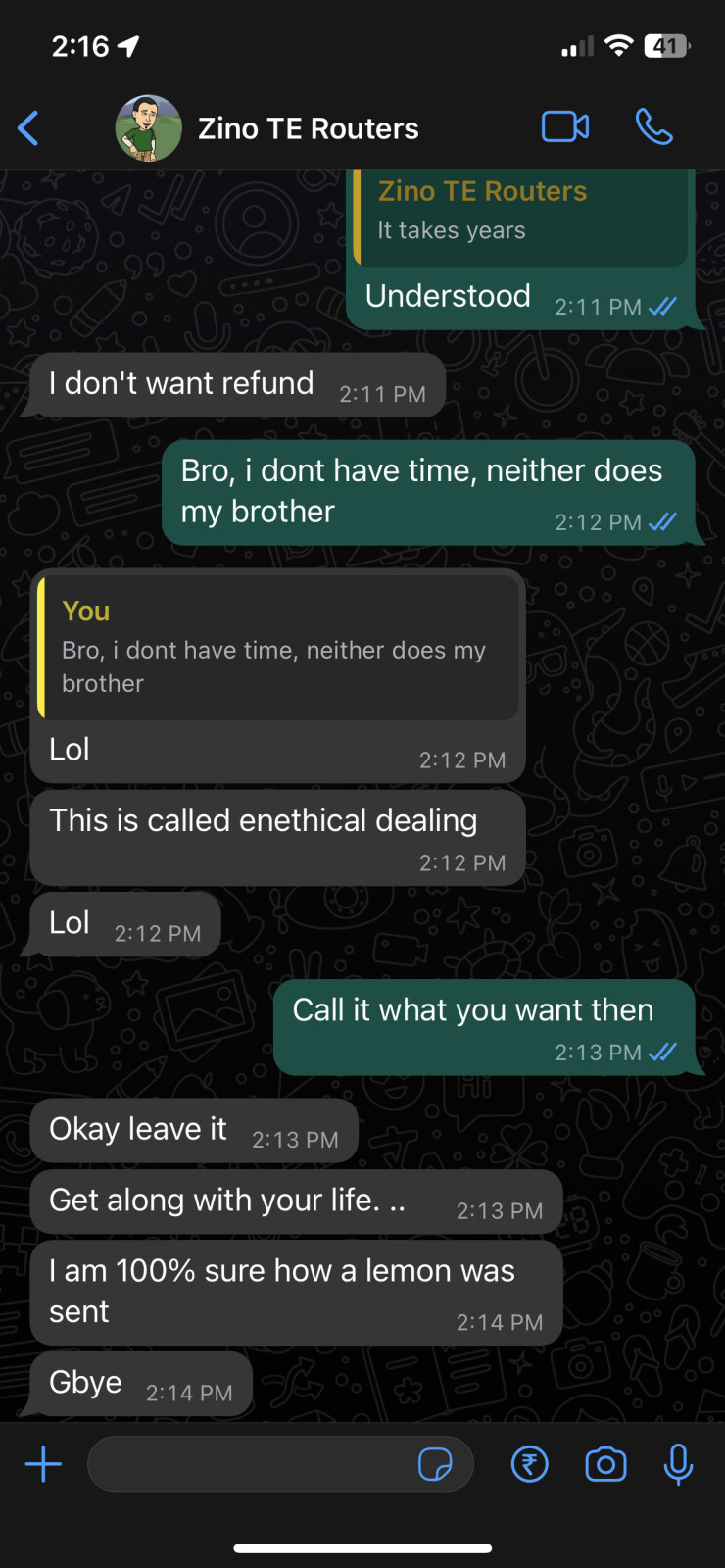Go back to the chats list
The height and width of the screenshot is (1568, 725).
coord(28,128)
